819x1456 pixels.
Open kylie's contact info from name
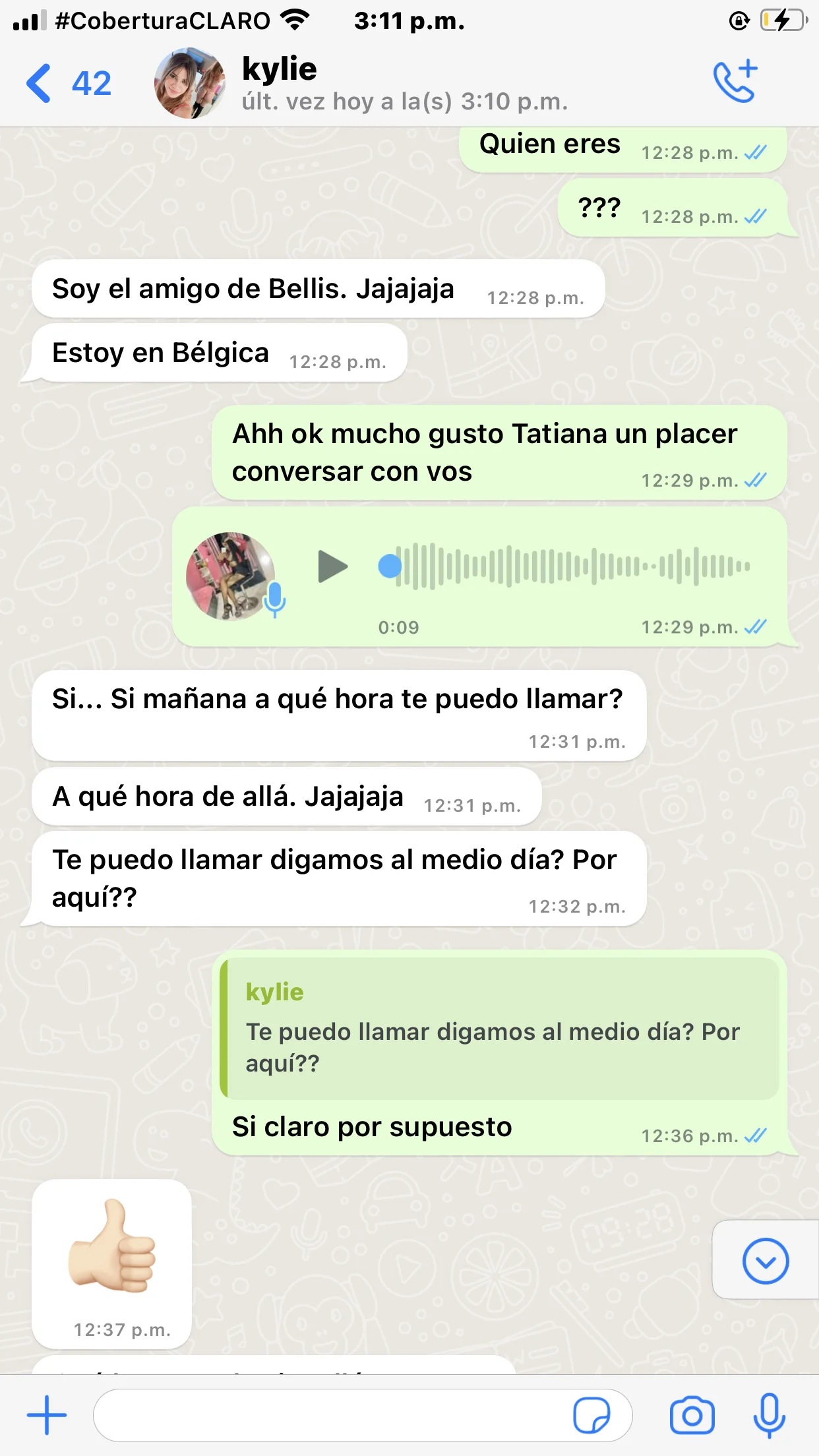click(x=280, y=70)
